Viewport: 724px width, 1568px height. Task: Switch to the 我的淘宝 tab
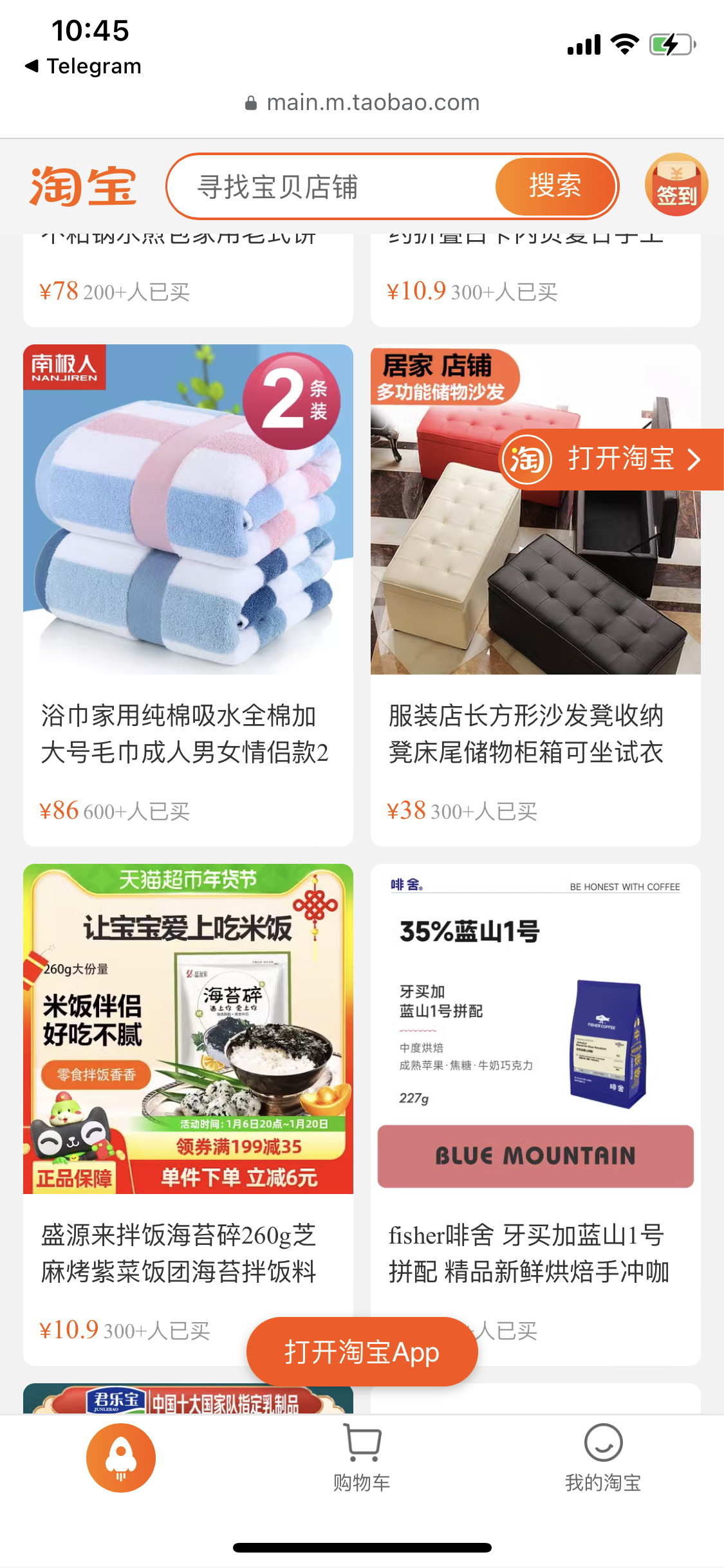602,1456
